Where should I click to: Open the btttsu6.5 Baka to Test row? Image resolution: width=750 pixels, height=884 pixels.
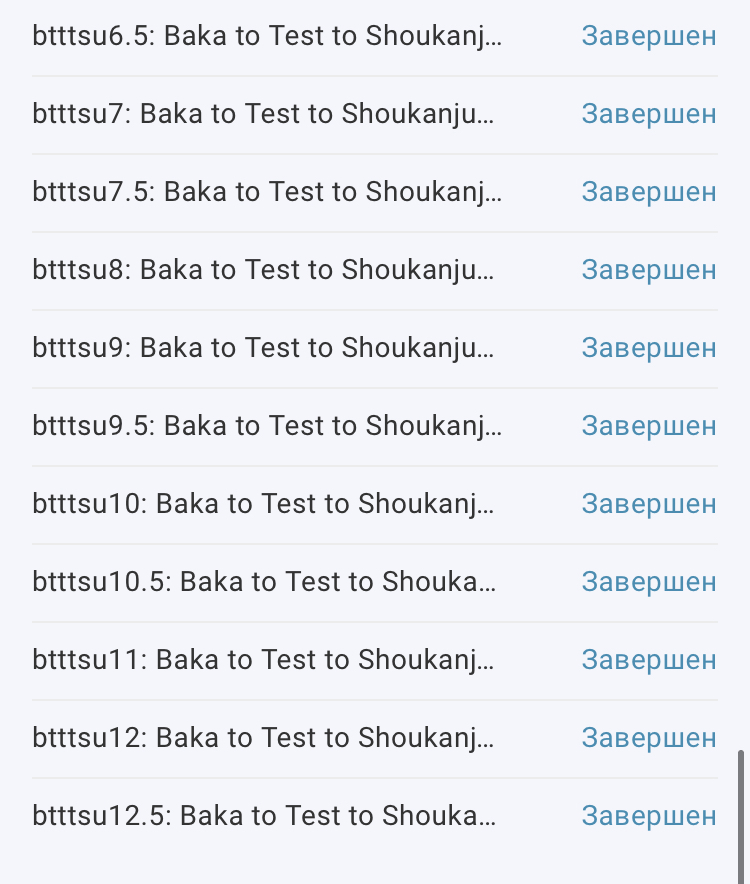pyautogui.click(x=267, y=36)
